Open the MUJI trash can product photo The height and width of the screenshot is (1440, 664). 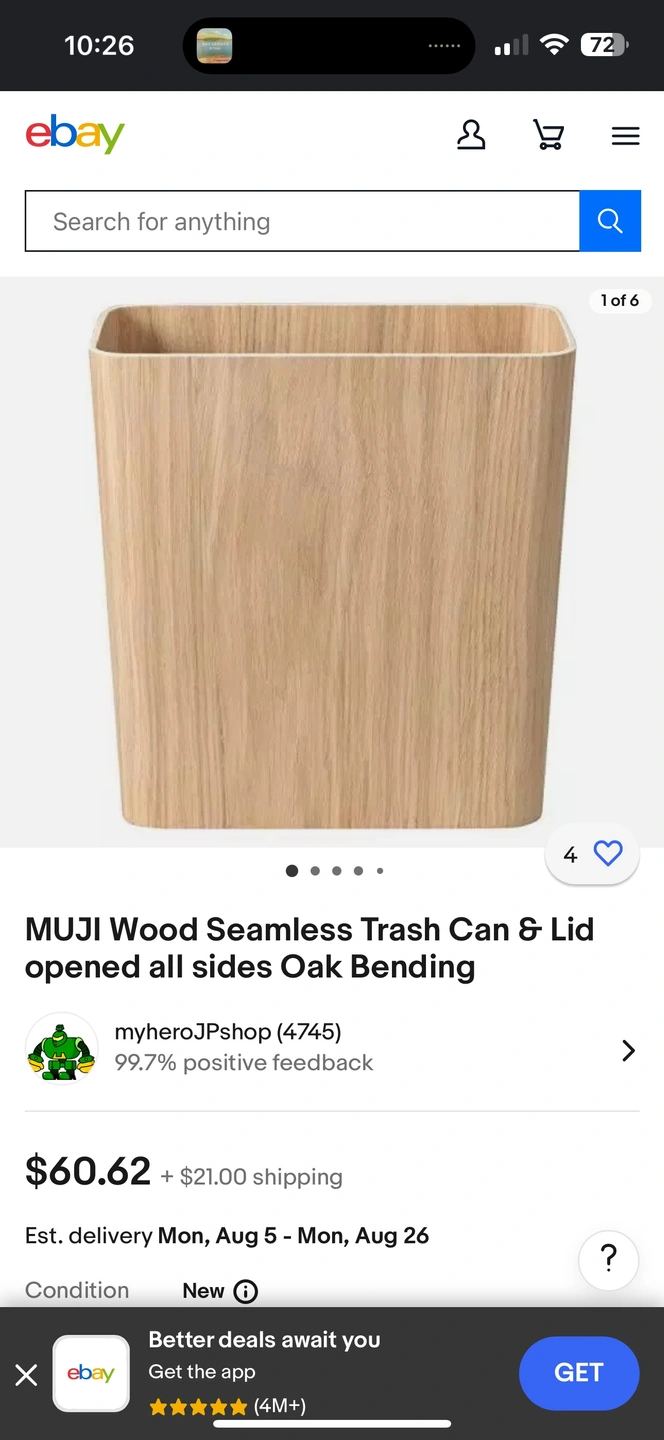point(332,565)
